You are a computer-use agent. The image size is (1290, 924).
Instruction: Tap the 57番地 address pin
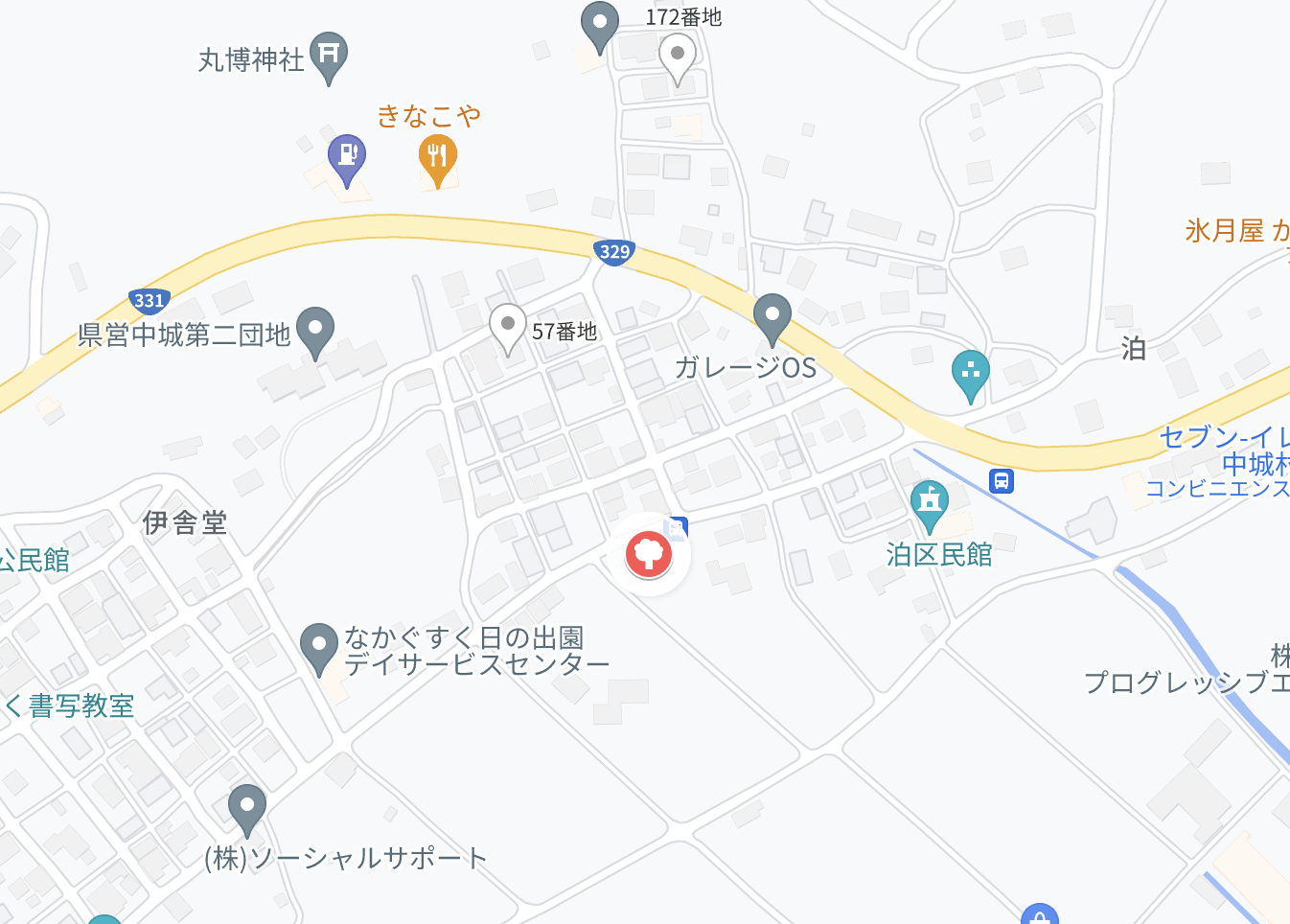pyautogui.click(x=508, y=326)
